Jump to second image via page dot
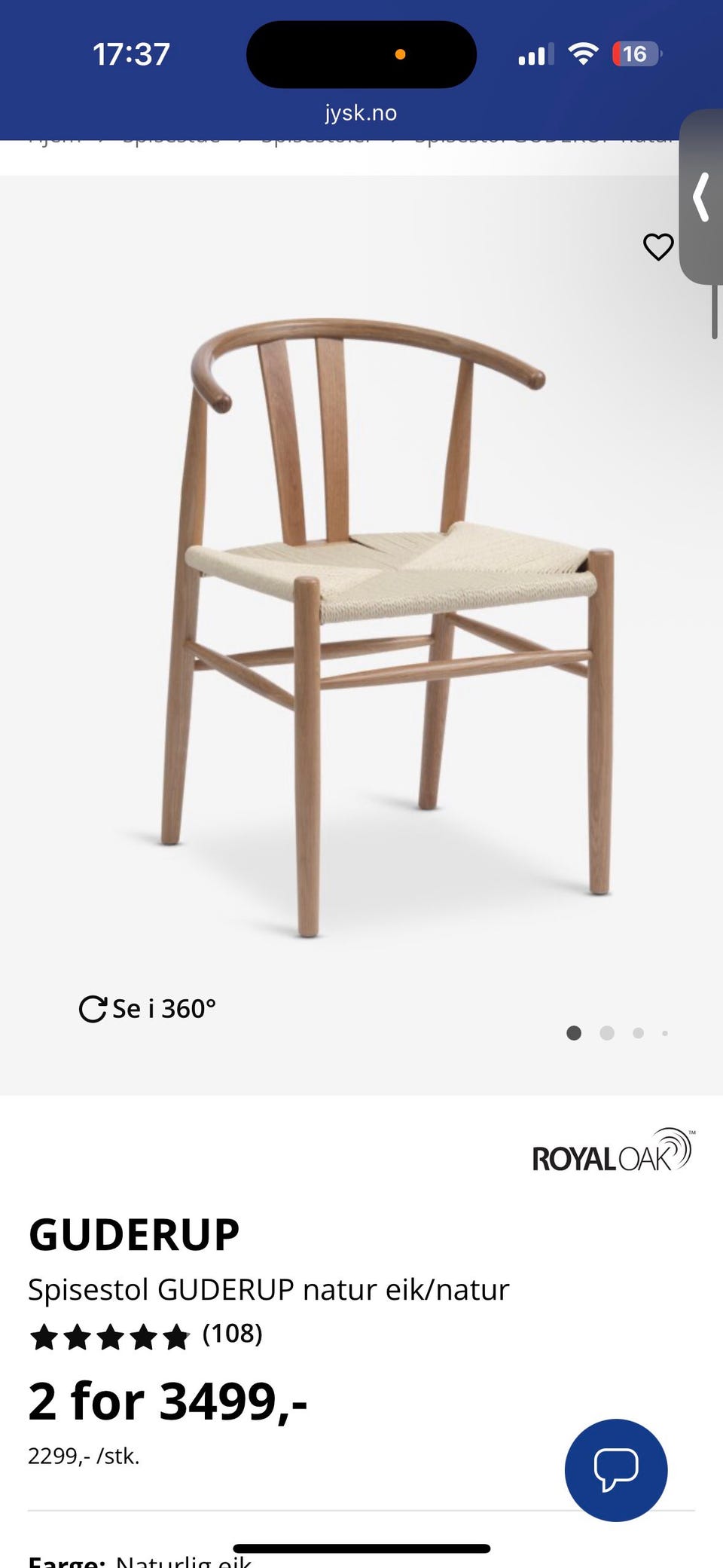 pyautogui.click(x=607, y=1033)
